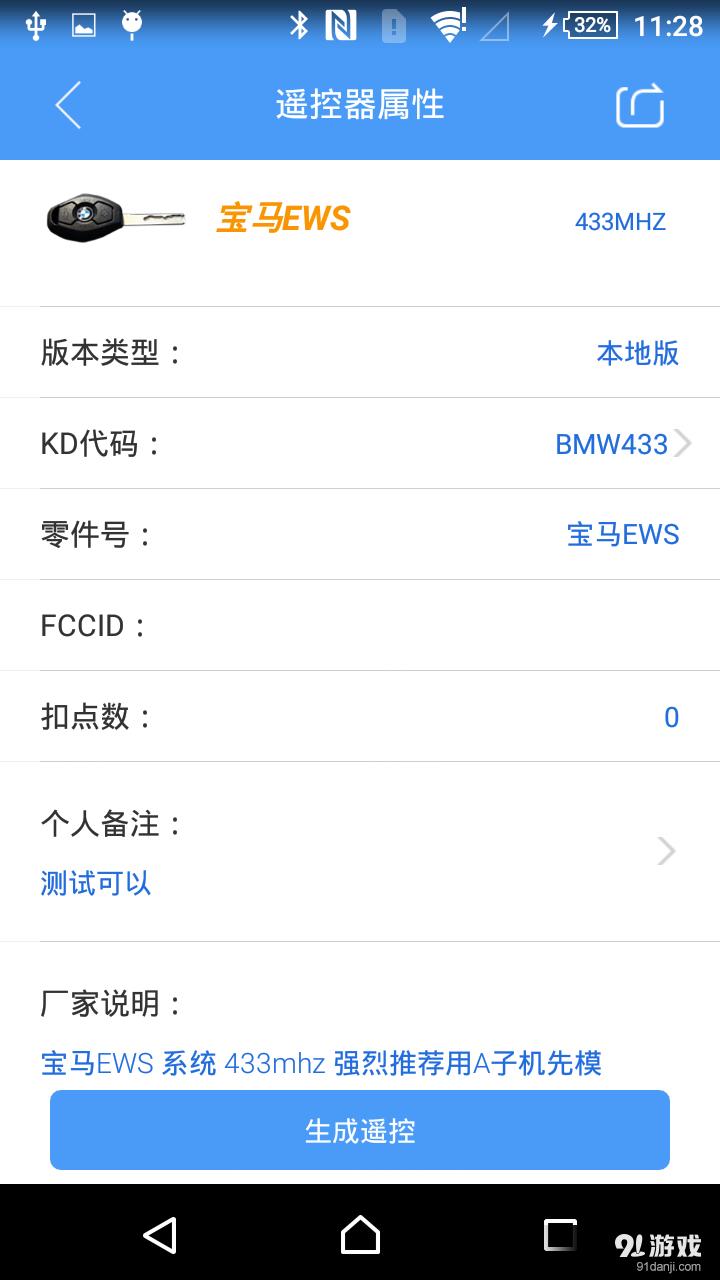Open recent apps via square navigation icon
This screenshot has width=720, height=1280.
(x=560, y=1234)
